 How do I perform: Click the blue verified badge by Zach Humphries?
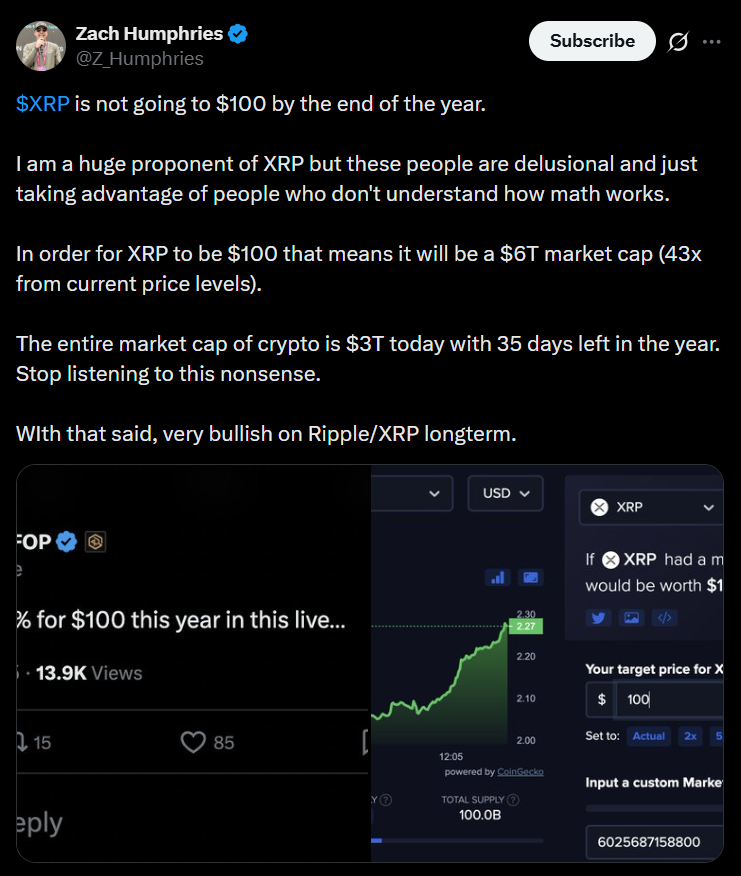(x=237, y=33)
